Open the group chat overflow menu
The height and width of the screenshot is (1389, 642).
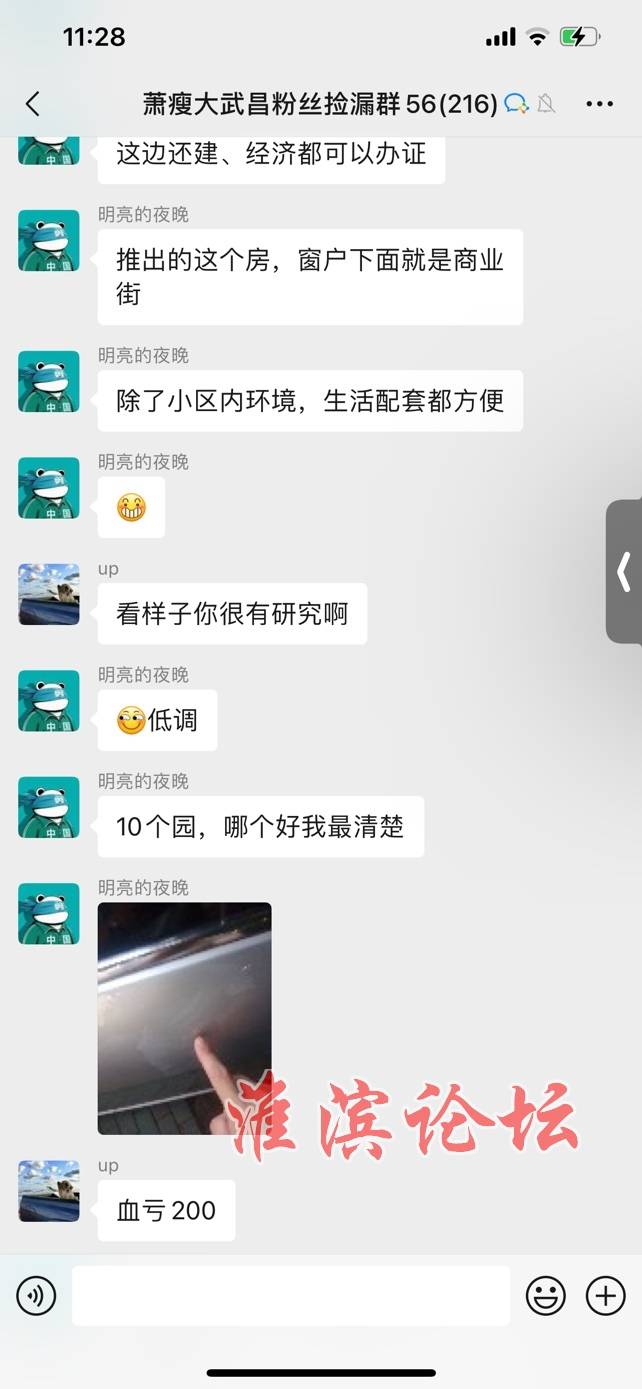(x=599, y=104)
